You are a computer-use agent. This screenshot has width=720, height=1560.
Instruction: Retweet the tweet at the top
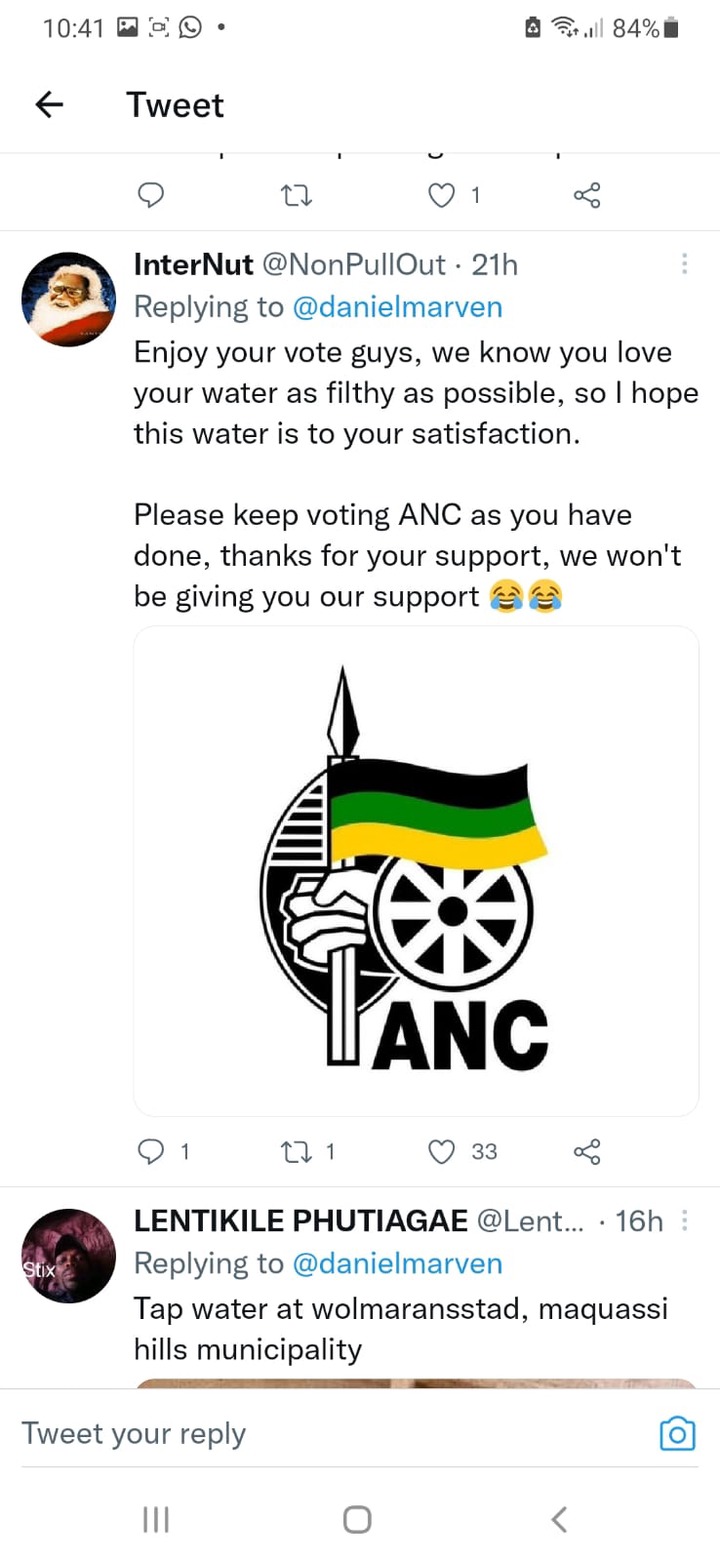(x=296, y=196)
